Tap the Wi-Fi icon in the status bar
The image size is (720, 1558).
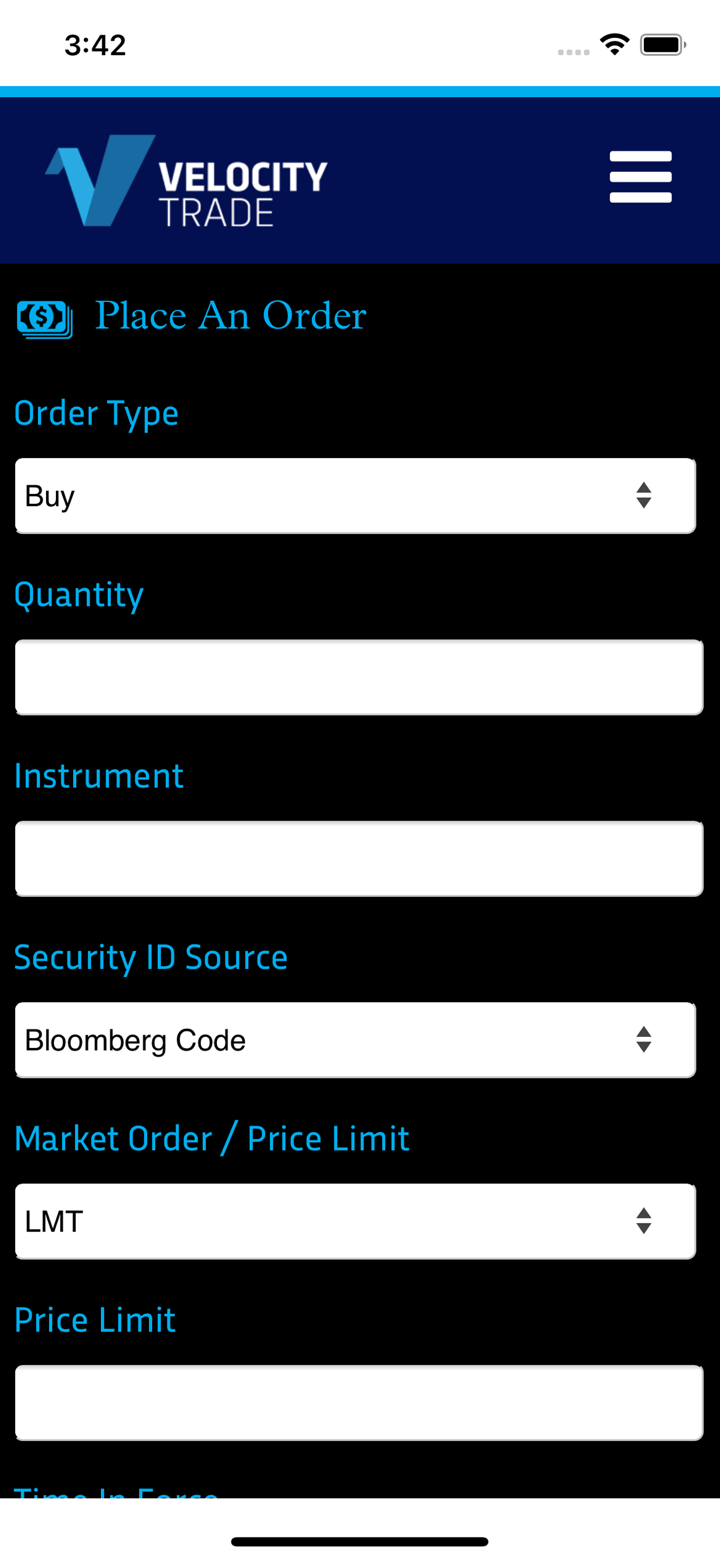pyautogui.click(x=613, y=44)
